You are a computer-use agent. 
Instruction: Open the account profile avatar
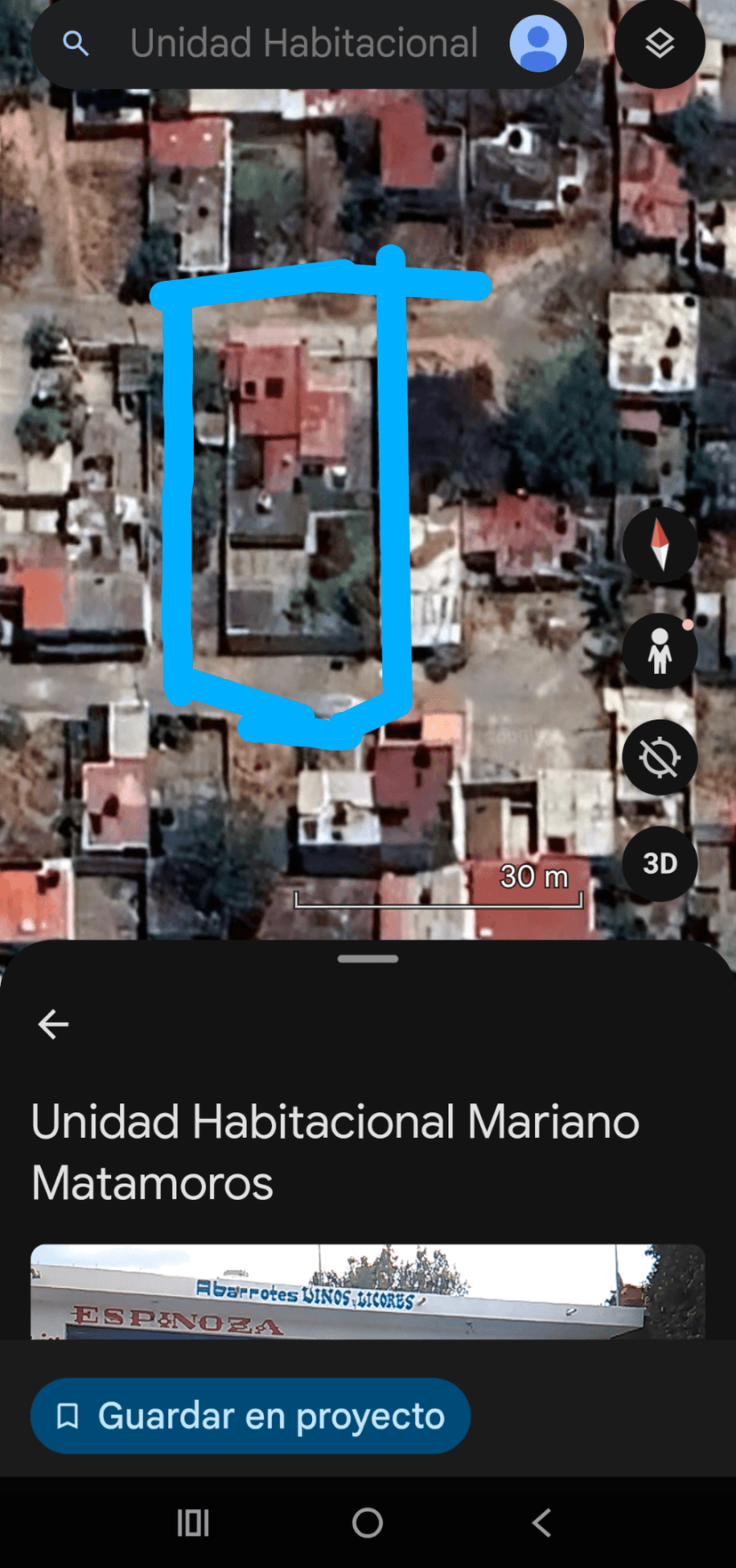point(538,44)
